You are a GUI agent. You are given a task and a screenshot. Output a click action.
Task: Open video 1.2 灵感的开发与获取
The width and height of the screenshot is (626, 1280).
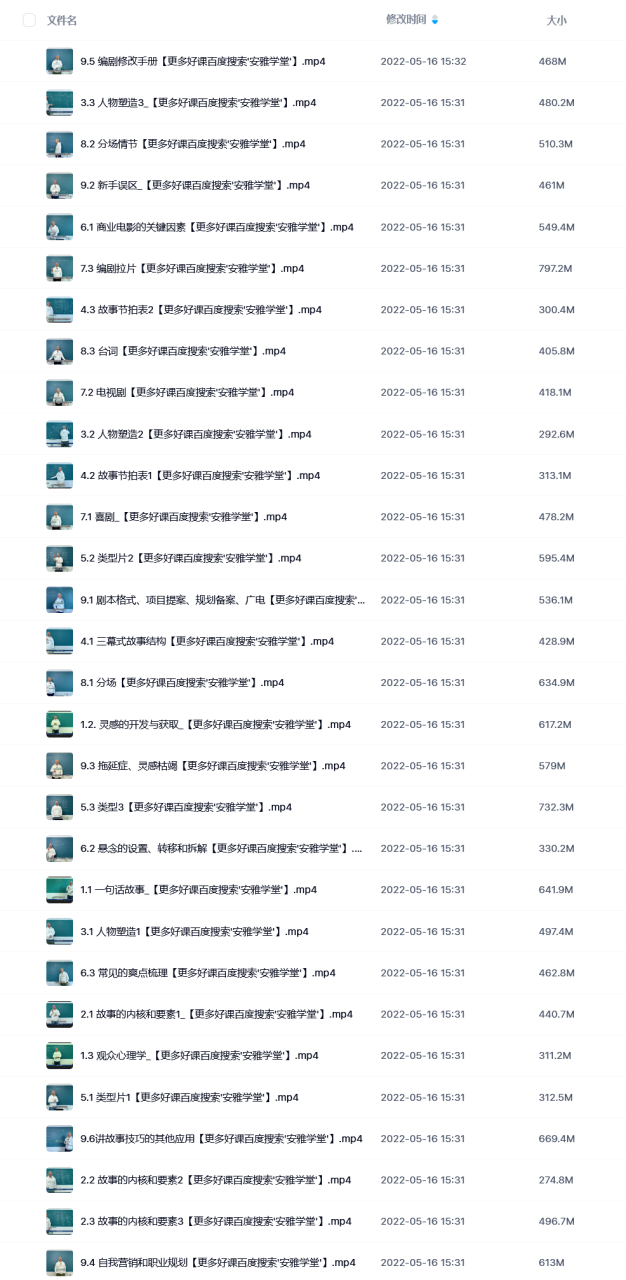pyautogui.click(x=215, y=724)
